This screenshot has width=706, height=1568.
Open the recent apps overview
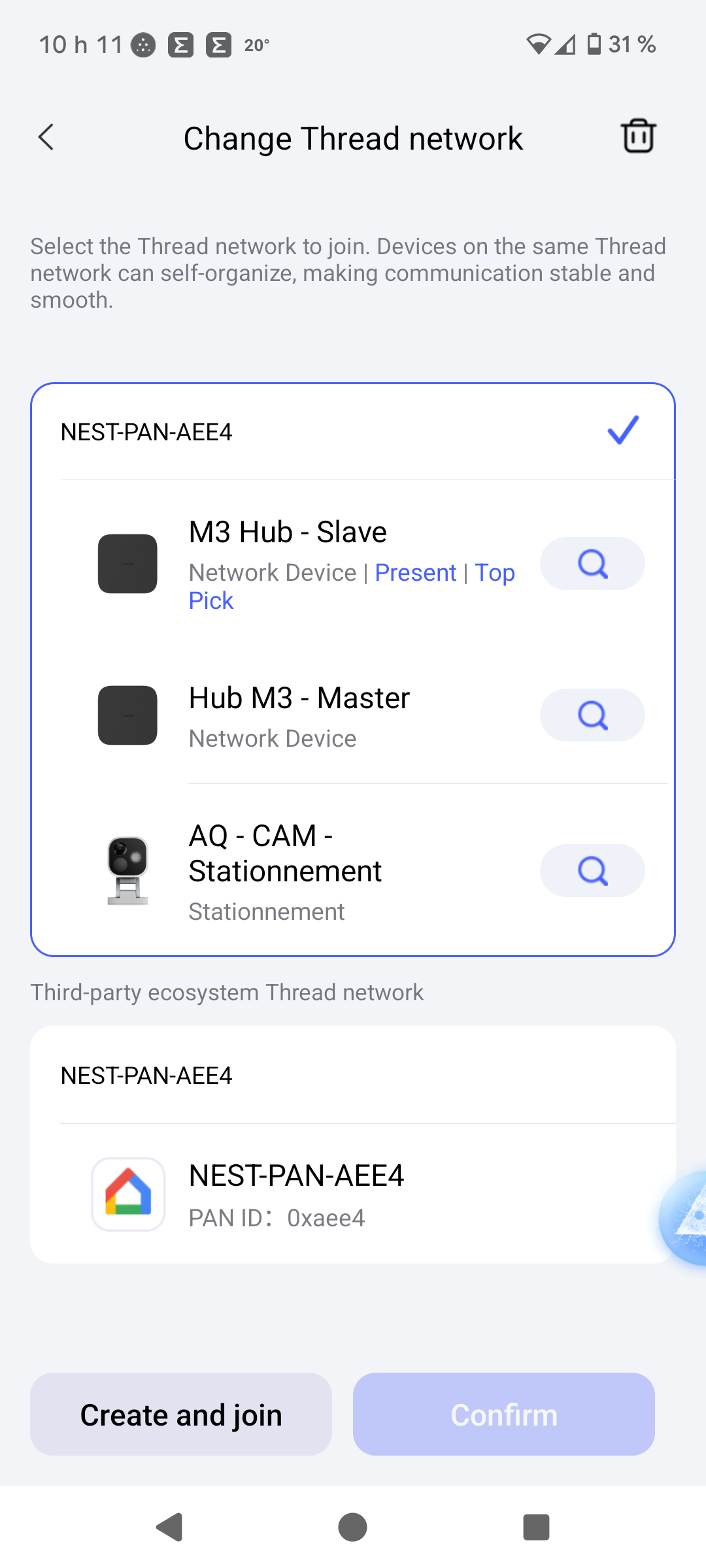(536, 1527)
